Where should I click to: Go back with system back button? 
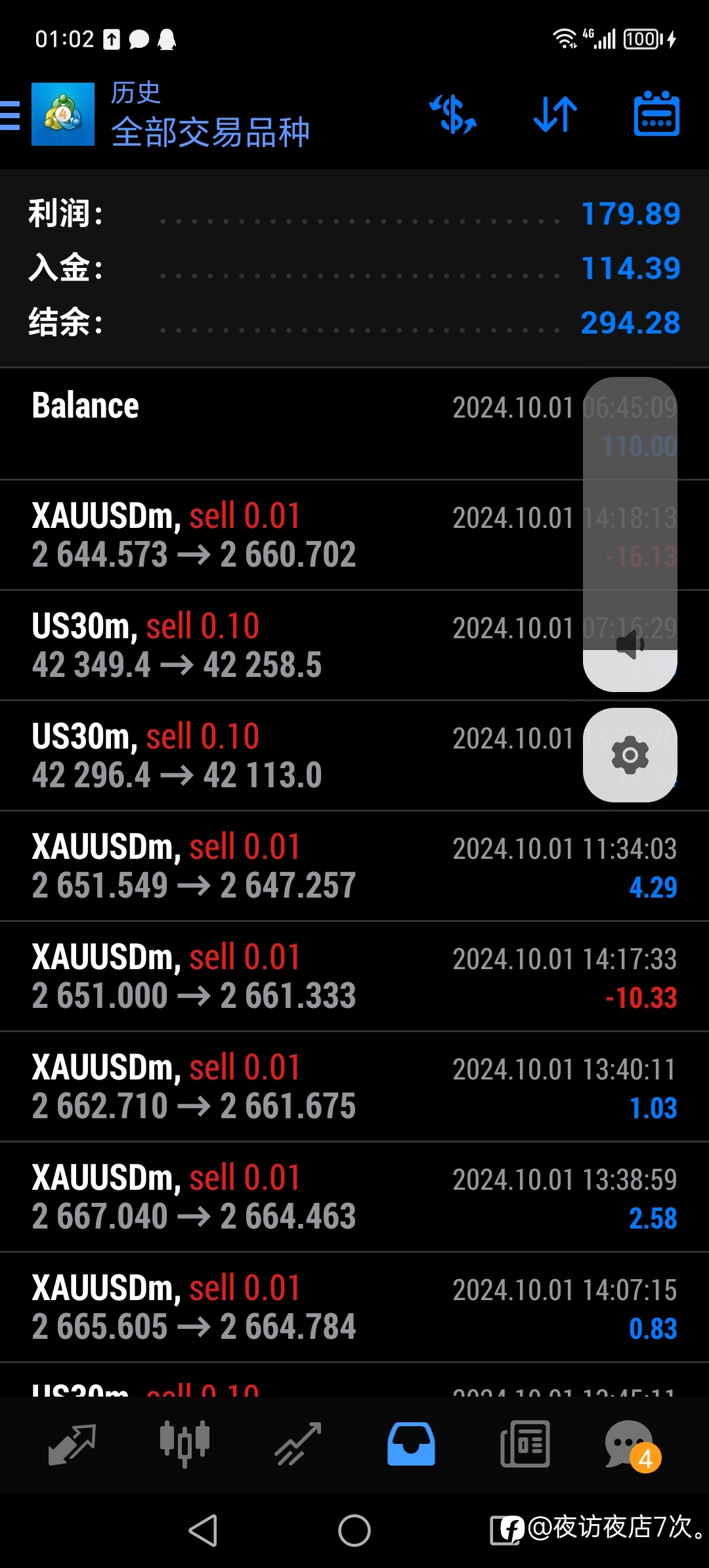[204, 1531]
